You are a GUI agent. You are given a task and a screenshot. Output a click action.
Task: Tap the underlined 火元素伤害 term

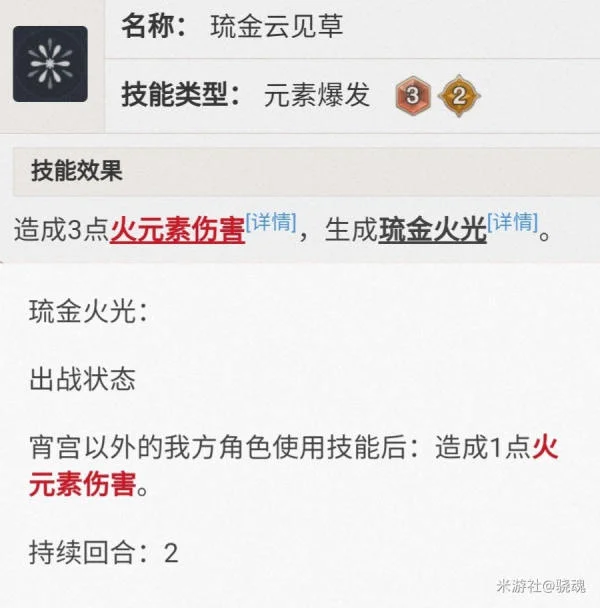tap(178, 232)
